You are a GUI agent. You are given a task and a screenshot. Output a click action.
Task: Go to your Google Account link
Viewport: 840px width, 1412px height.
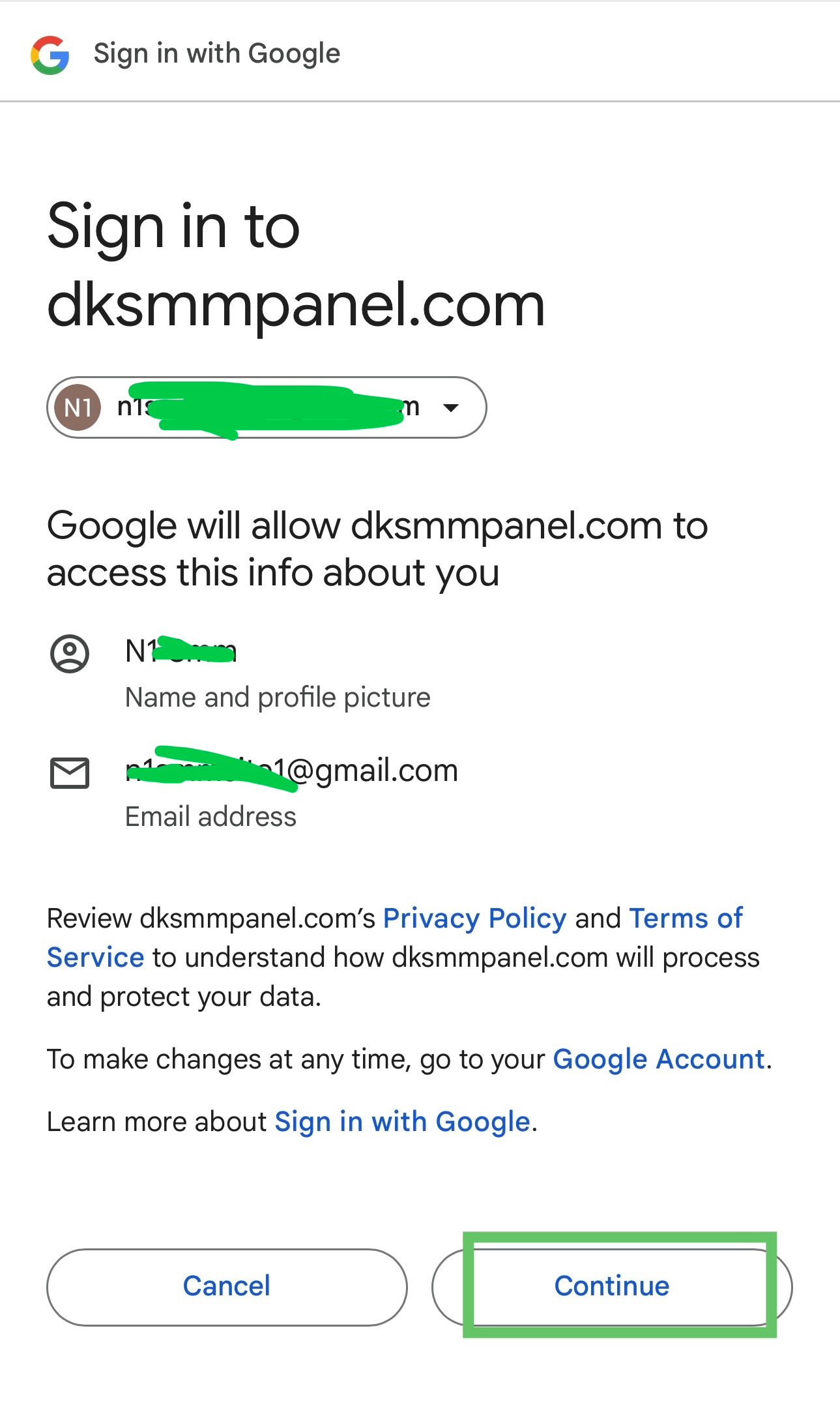[x=658, y=1059]
